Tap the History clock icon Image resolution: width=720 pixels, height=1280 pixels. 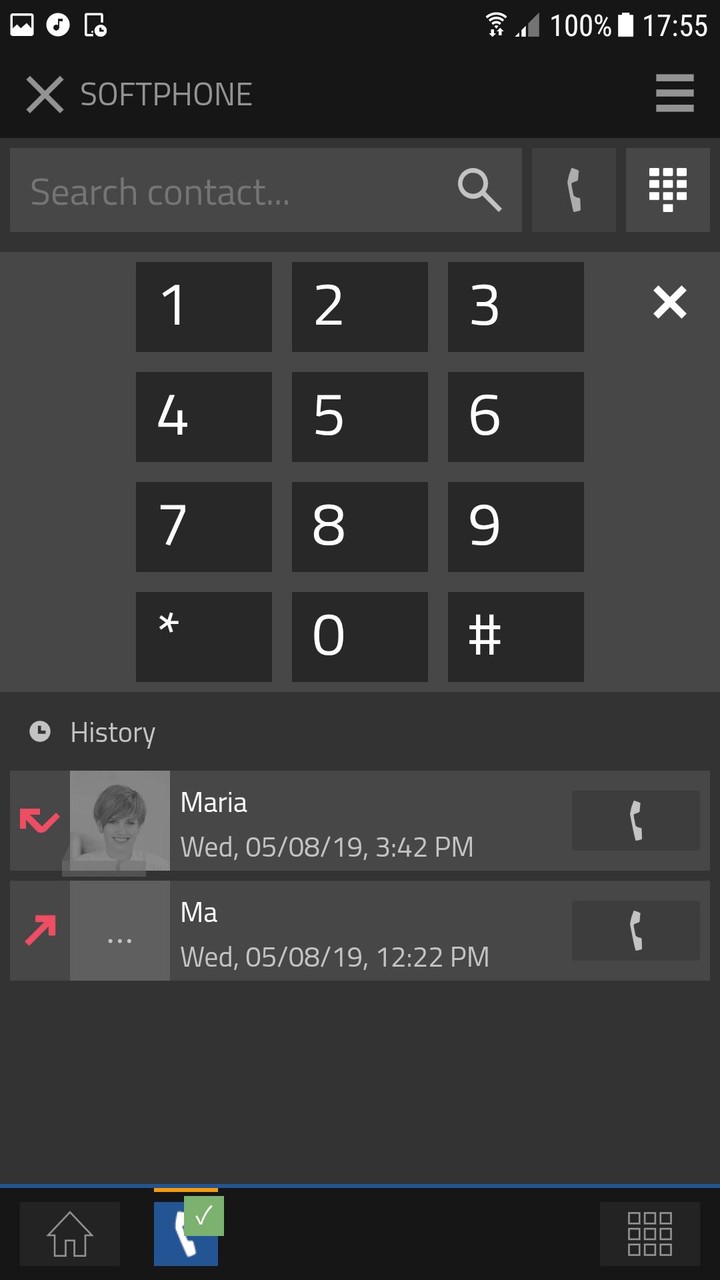click(x=38, y=732)
